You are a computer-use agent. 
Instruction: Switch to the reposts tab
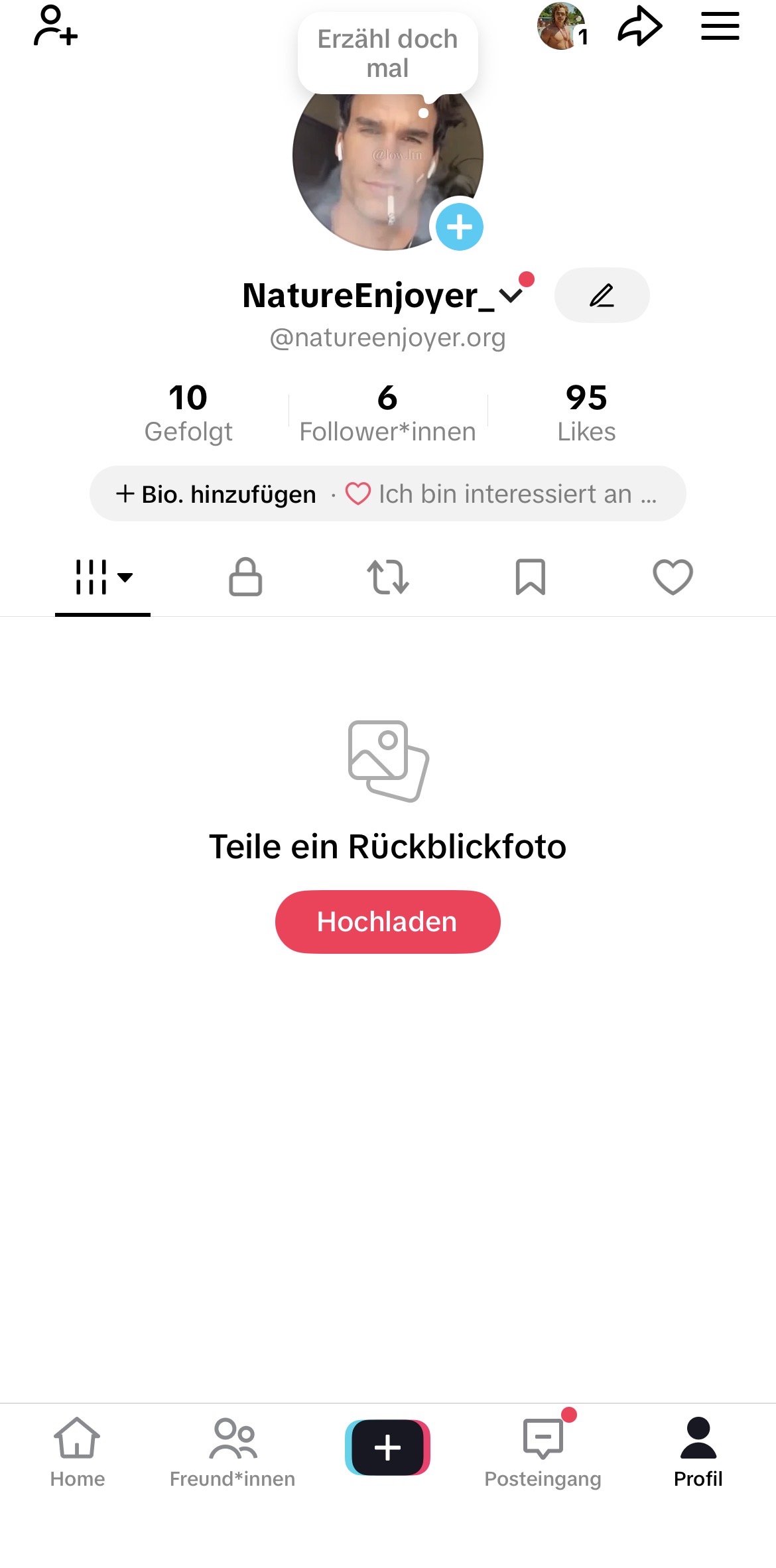pyautogui.click(x=388, y=576)
